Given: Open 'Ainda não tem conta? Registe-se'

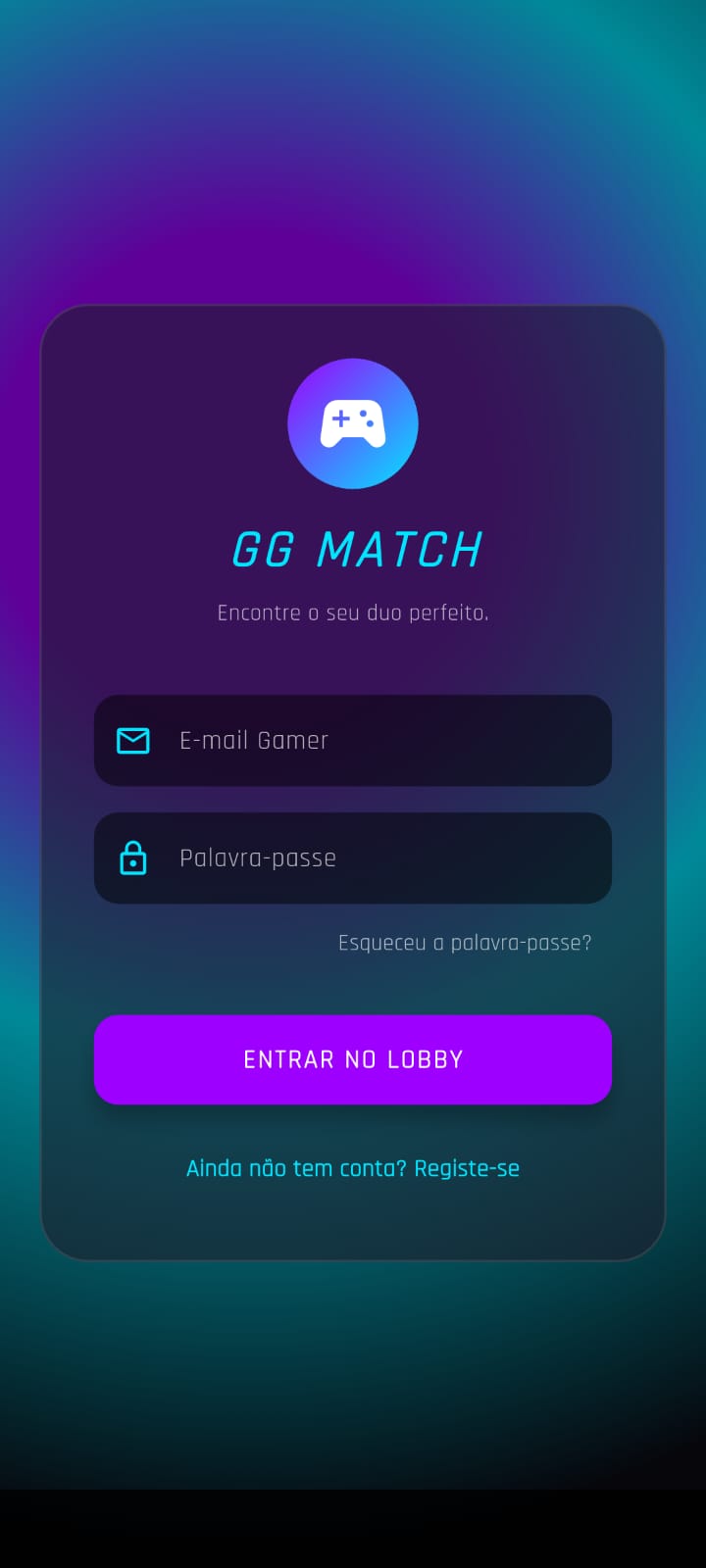Looking at the screenshot, I should coord(353,1168).
